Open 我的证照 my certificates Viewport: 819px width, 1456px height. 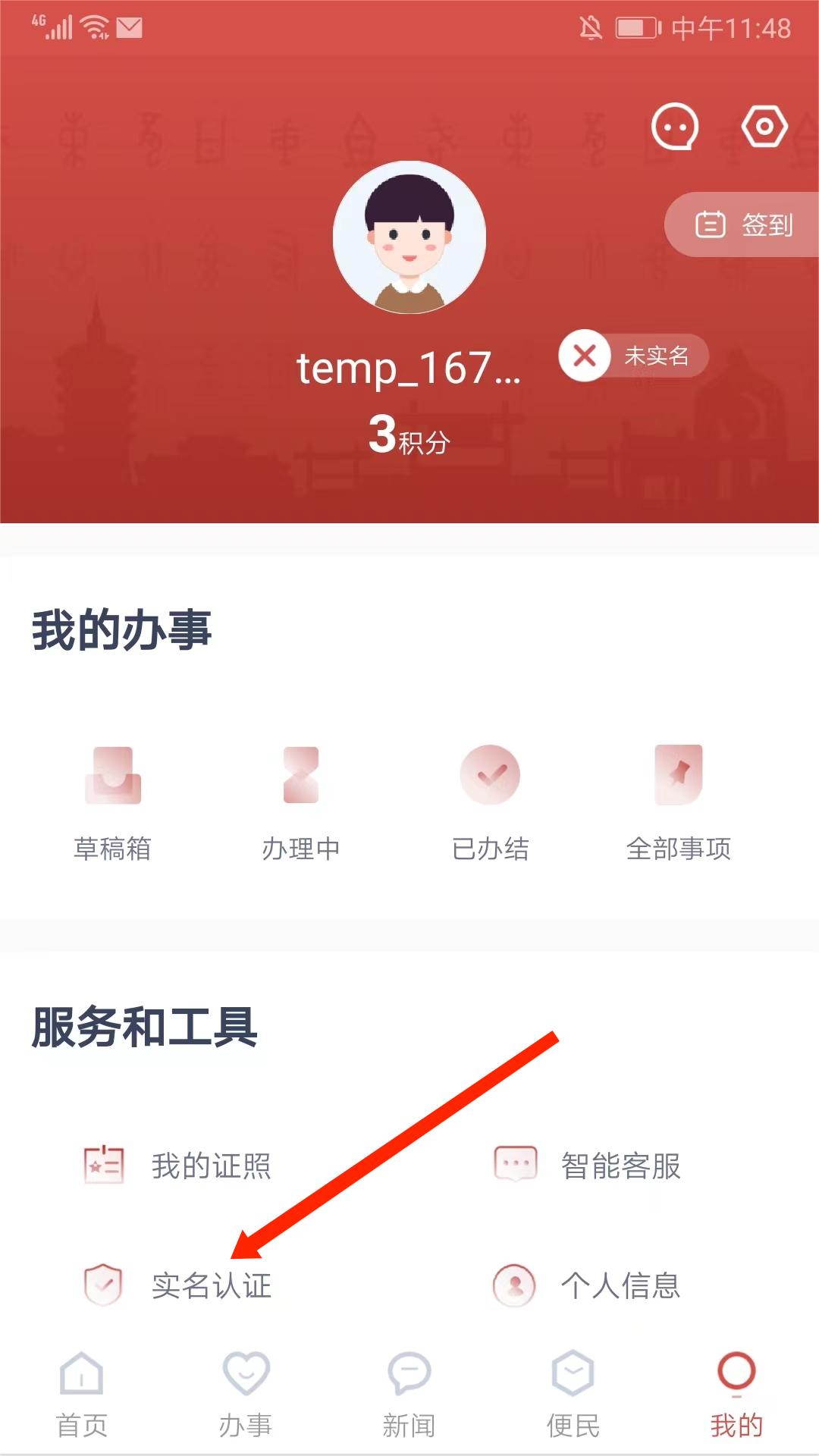coord(178,1166)
